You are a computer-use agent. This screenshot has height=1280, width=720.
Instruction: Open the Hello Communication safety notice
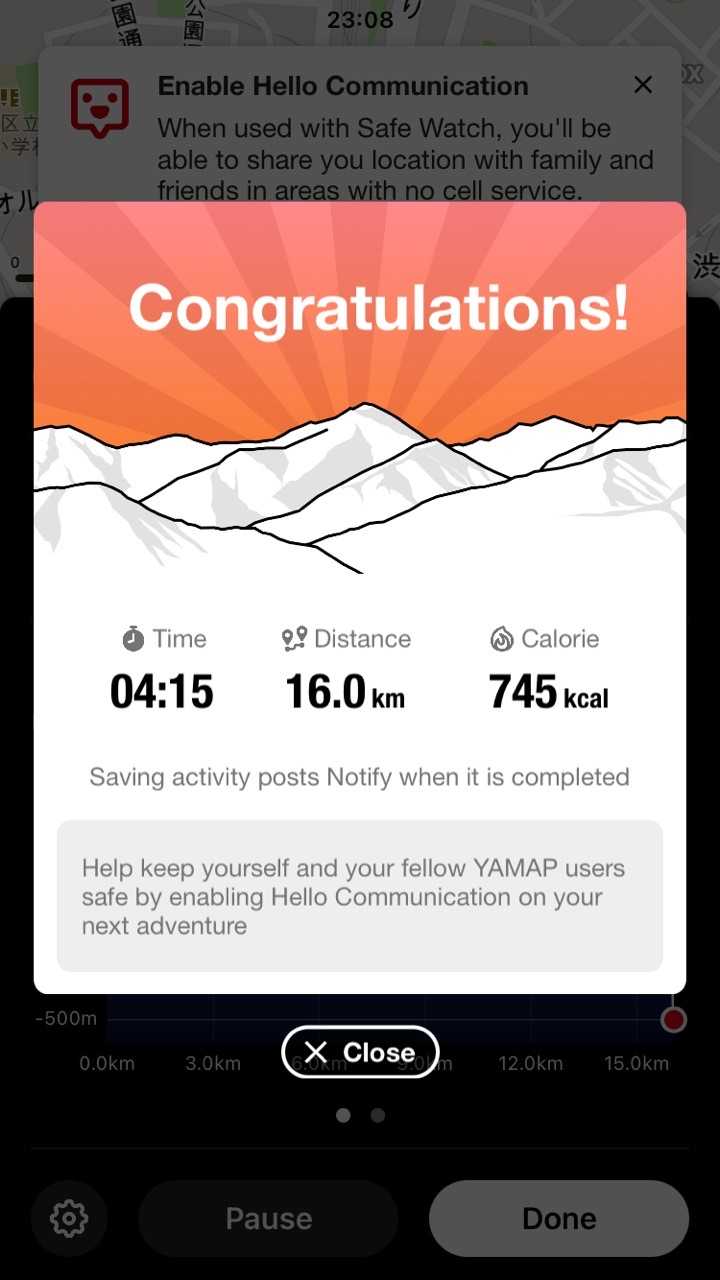click(x=360, y=896)
